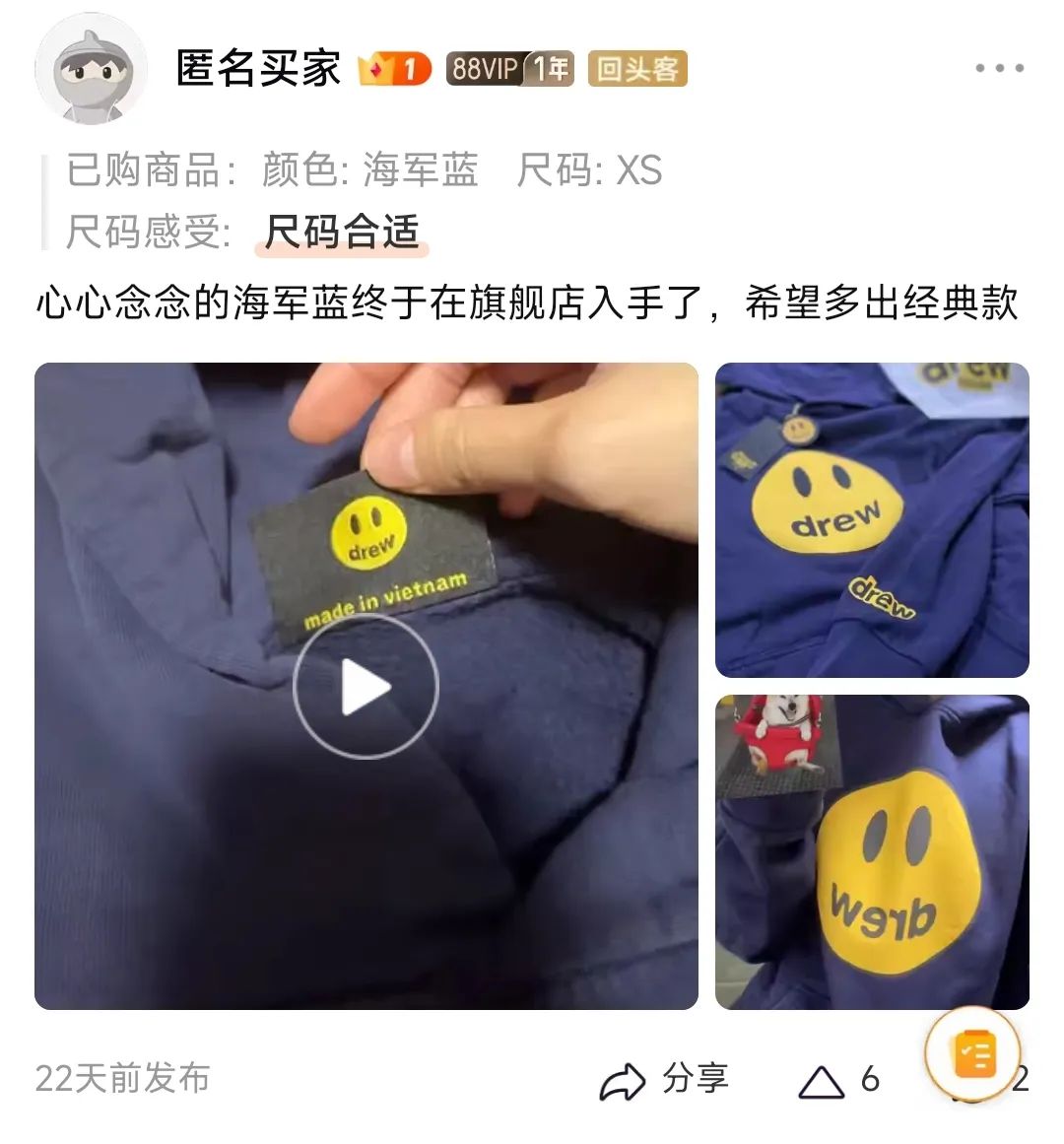Open the three-dot overflow menu
The image size is (1064, 1144).
pyautogui.click(x=999, y=68)
